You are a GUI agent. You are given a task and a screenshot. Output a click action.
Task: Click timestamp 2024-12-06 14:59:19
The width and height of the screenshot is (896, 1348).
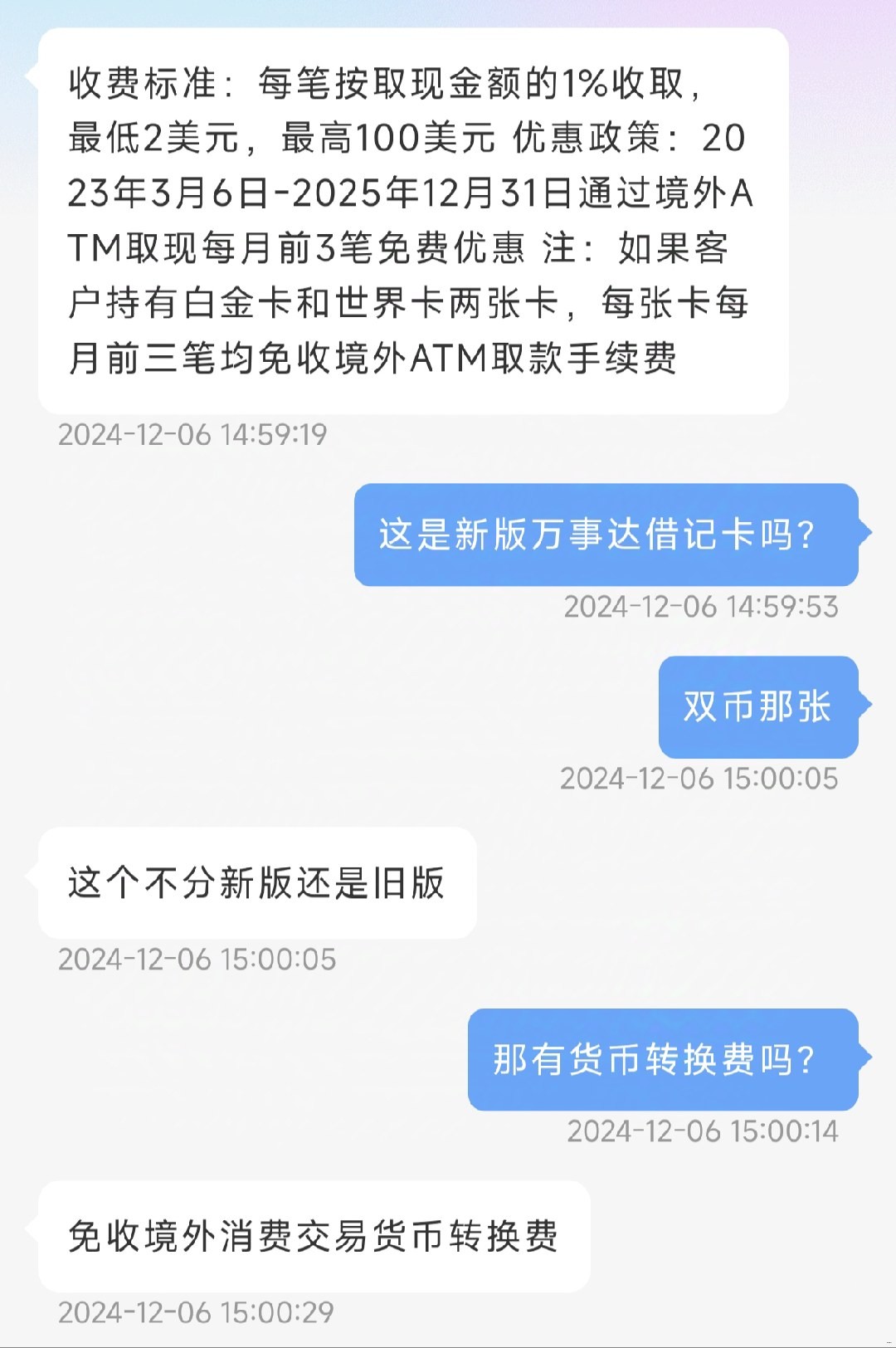[195, 435]
